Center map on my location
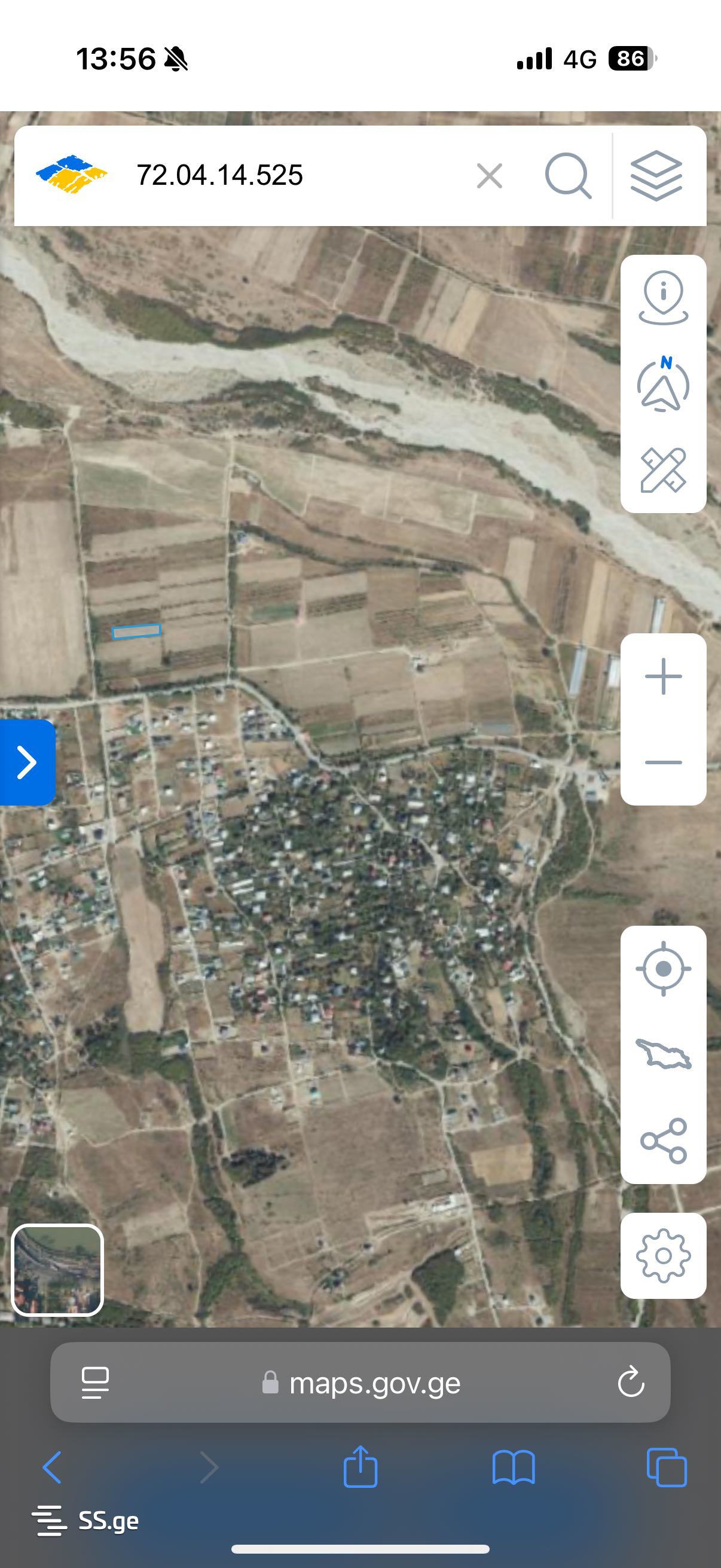Viewport: 721px width, 1568px height. point(663,968)
